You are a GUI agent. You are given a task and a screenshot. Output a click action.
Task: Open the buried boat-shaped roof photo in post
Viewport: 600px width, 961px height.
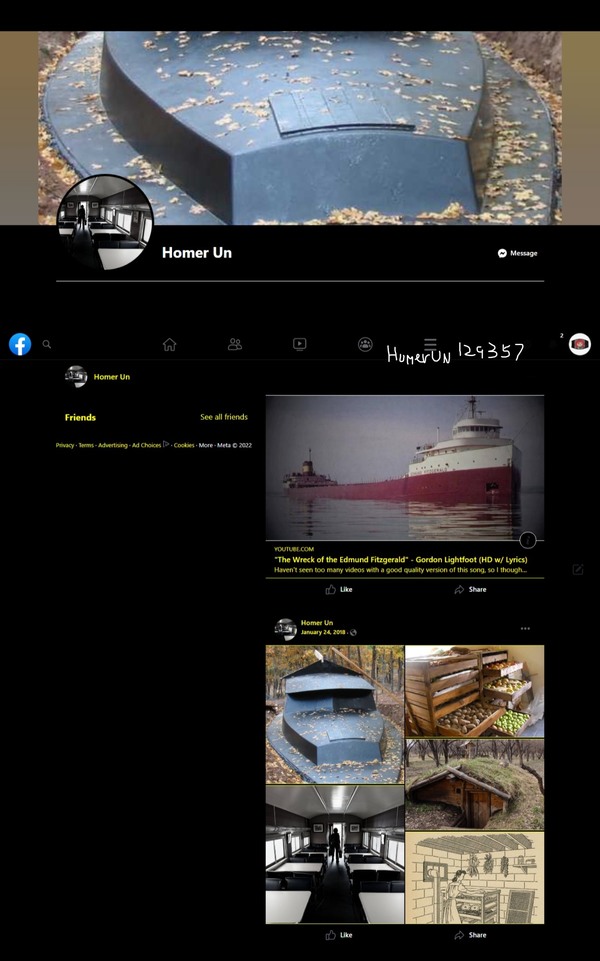334,714
